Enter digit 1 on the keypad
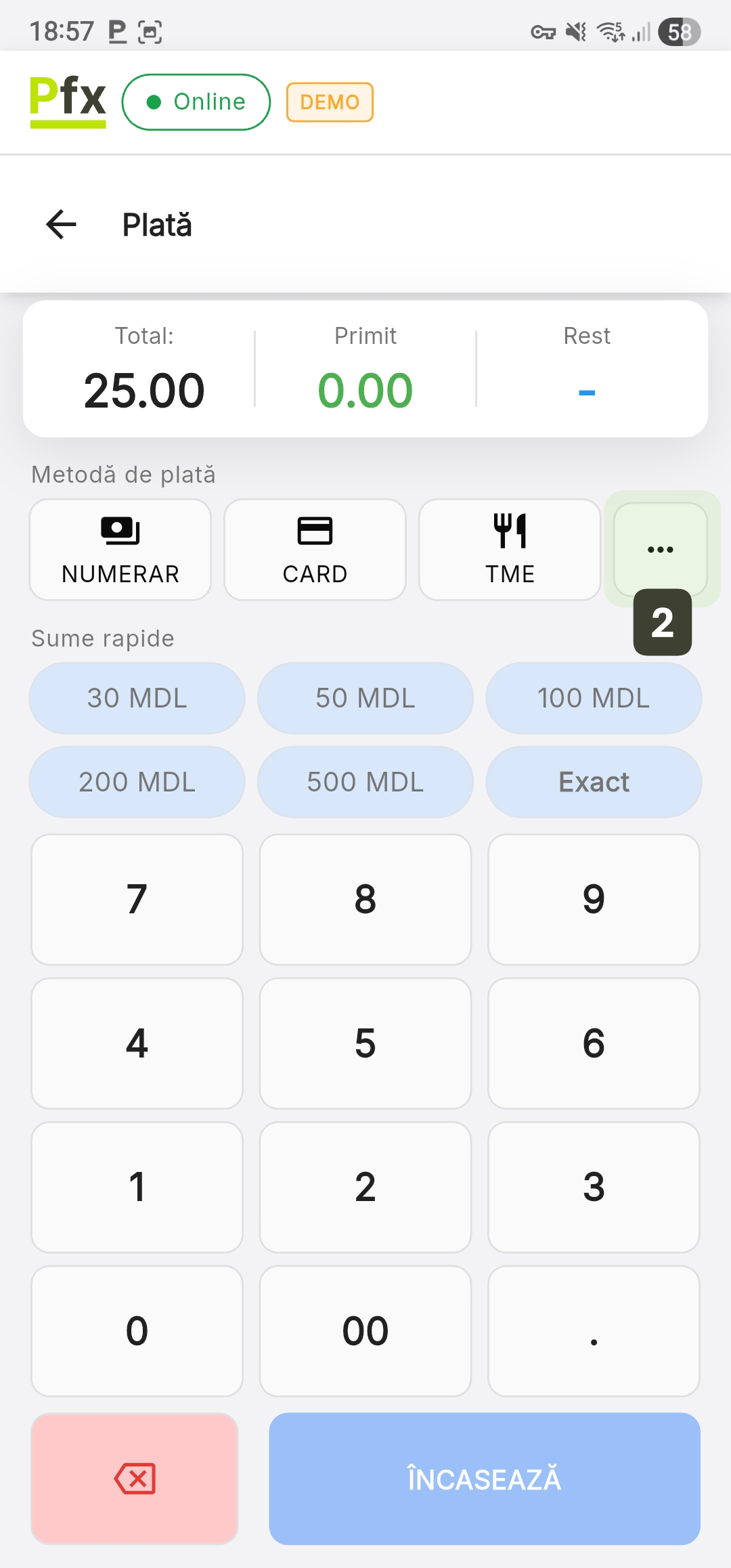The height and width of the screenshot is (1568, 731). [x=137, y=1187]
